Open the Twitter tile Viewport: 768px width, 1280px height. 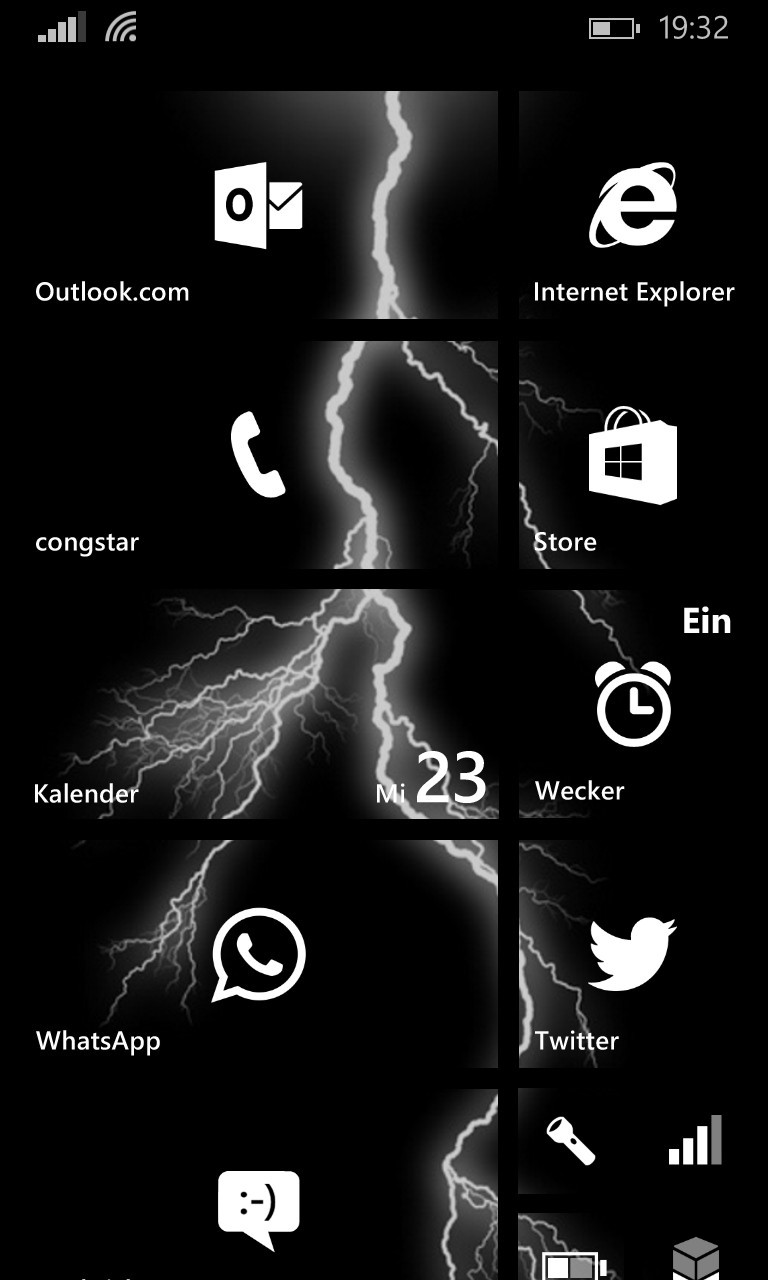coord(632,955)
